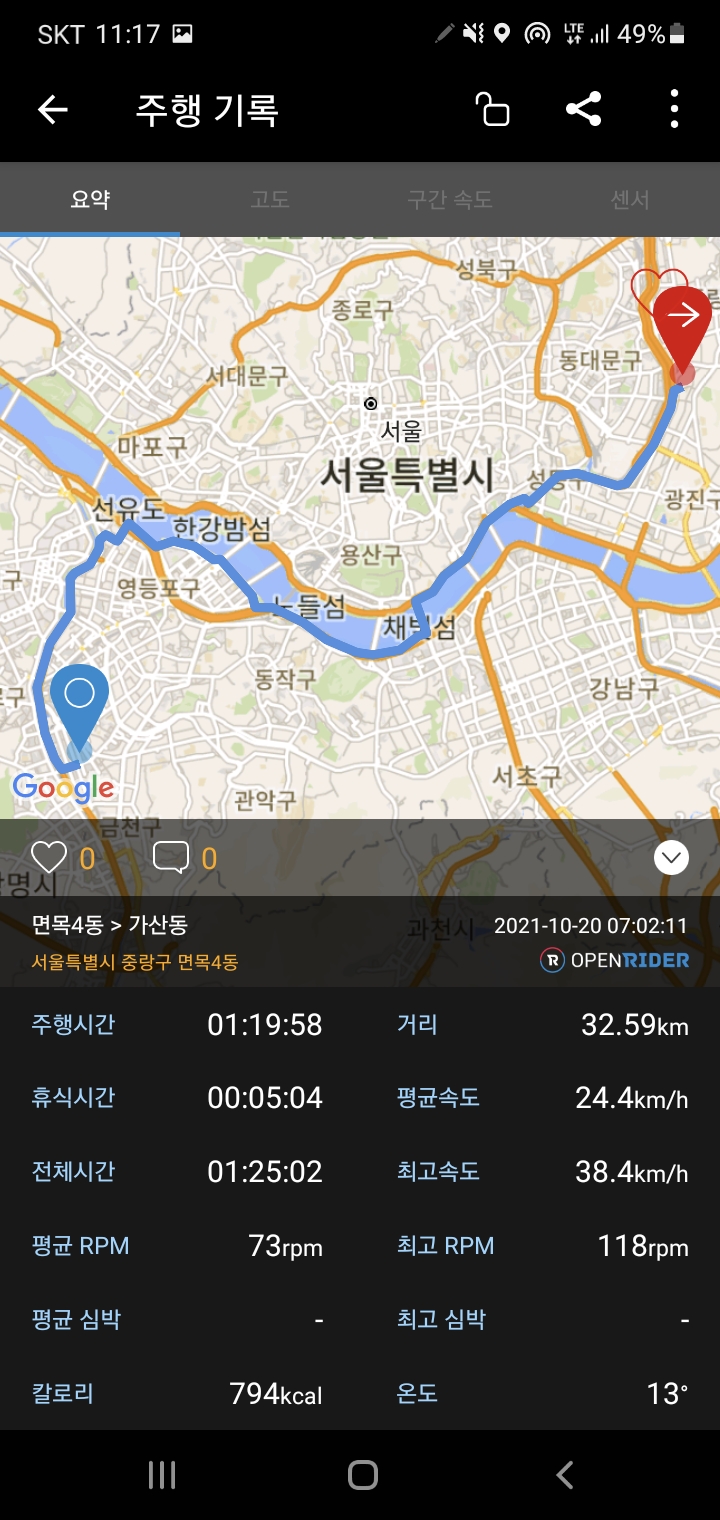Select the 센서 tab
This screenshot has width=720, height=1520.
(630, 199)
